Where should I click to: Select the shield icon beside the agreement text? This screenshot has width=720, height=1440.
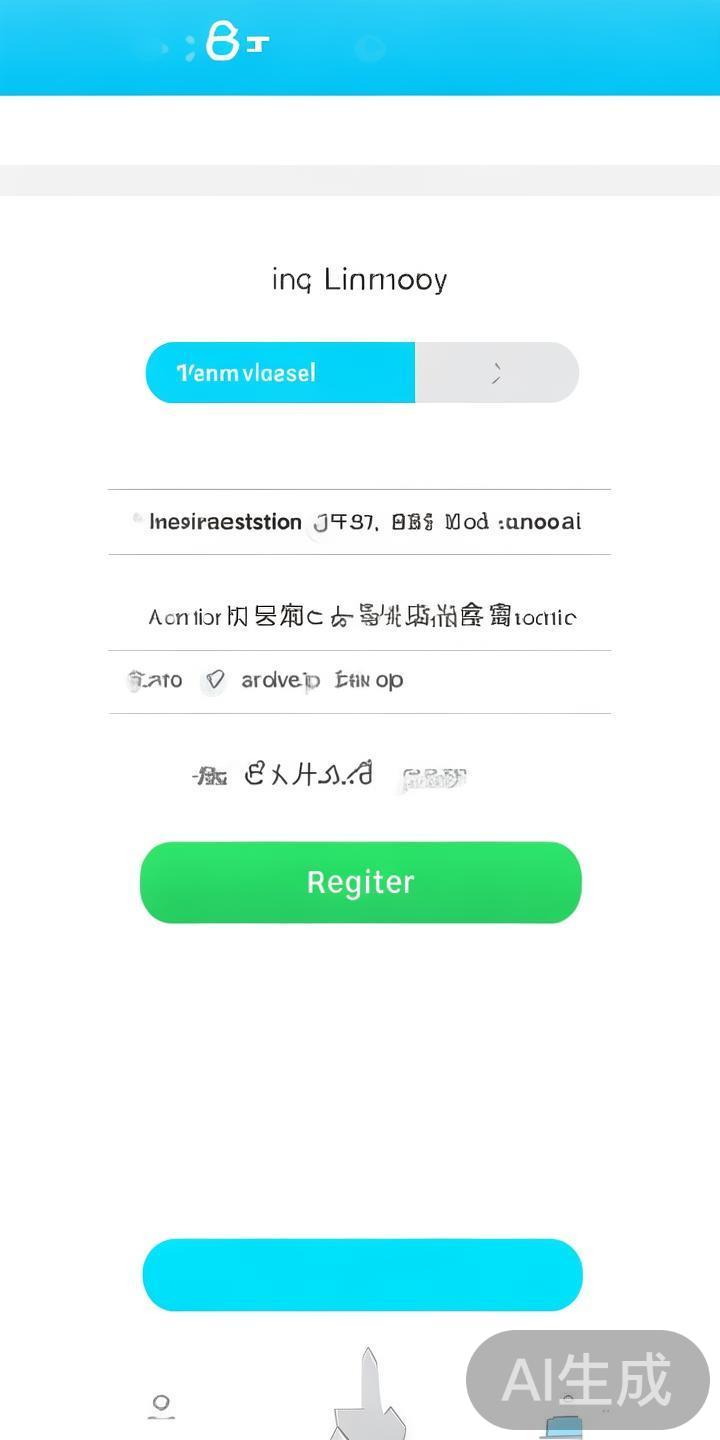214,680
